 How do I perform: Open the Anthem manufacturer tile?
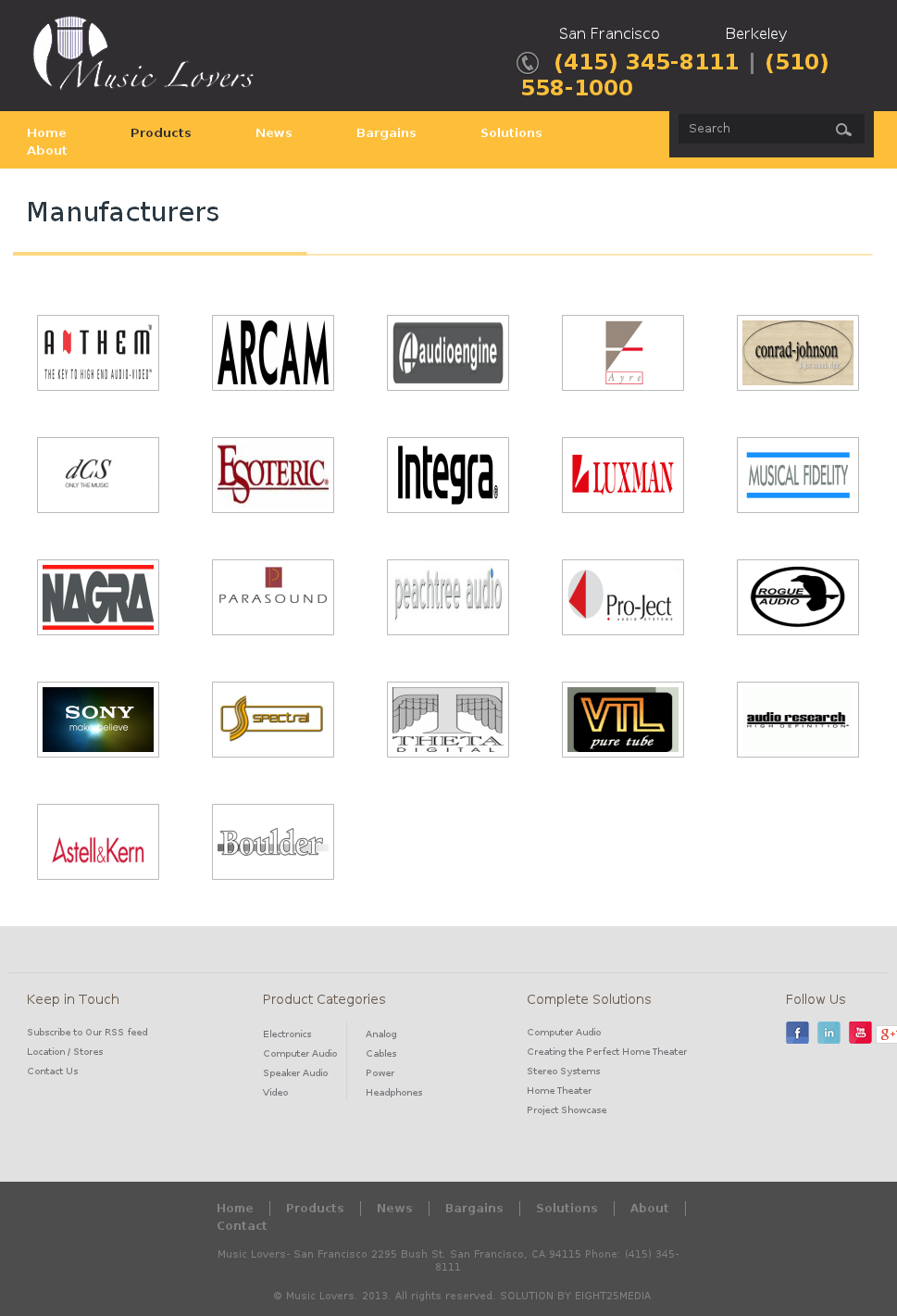point(98,353)
